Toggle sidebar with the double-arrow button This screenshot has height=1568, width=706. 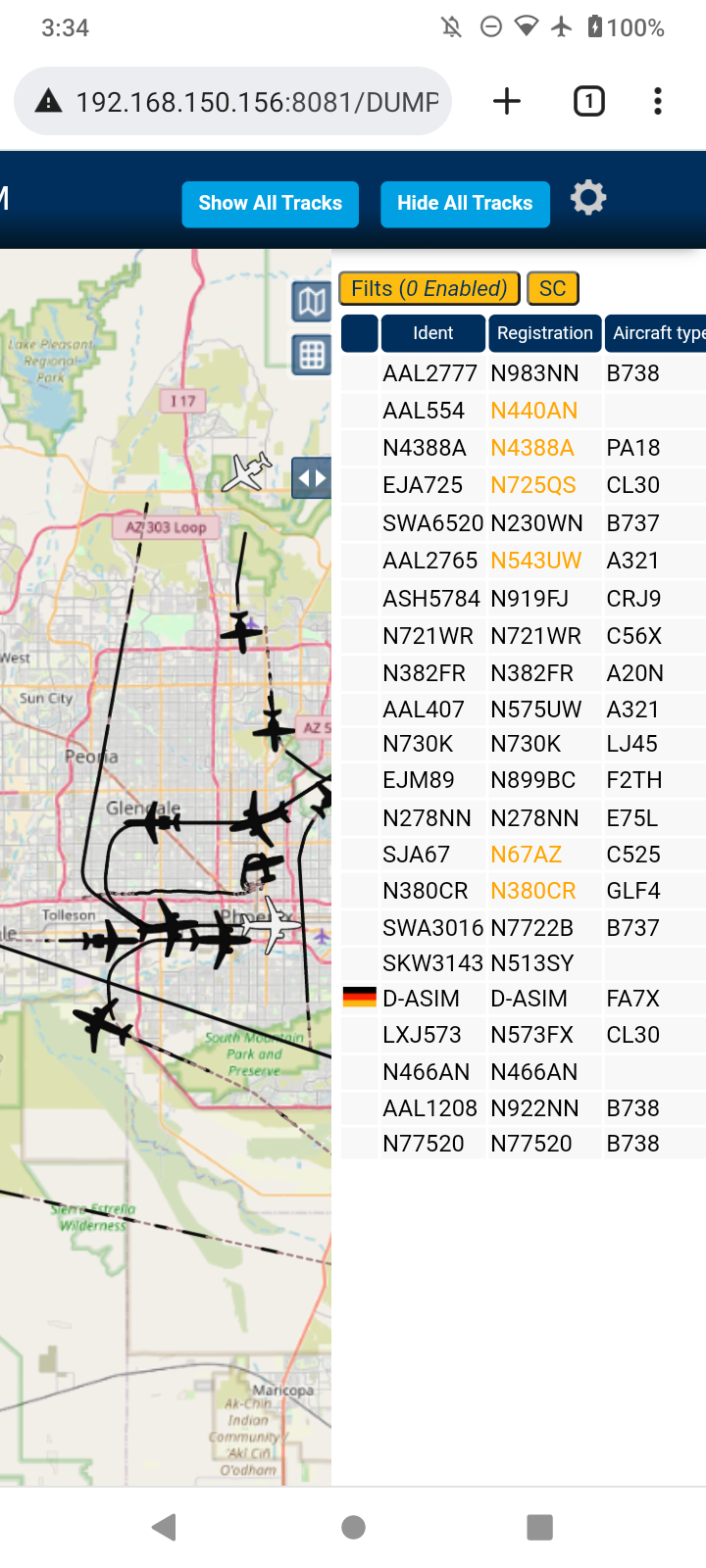pyautogui.click(x=312, y=478)
